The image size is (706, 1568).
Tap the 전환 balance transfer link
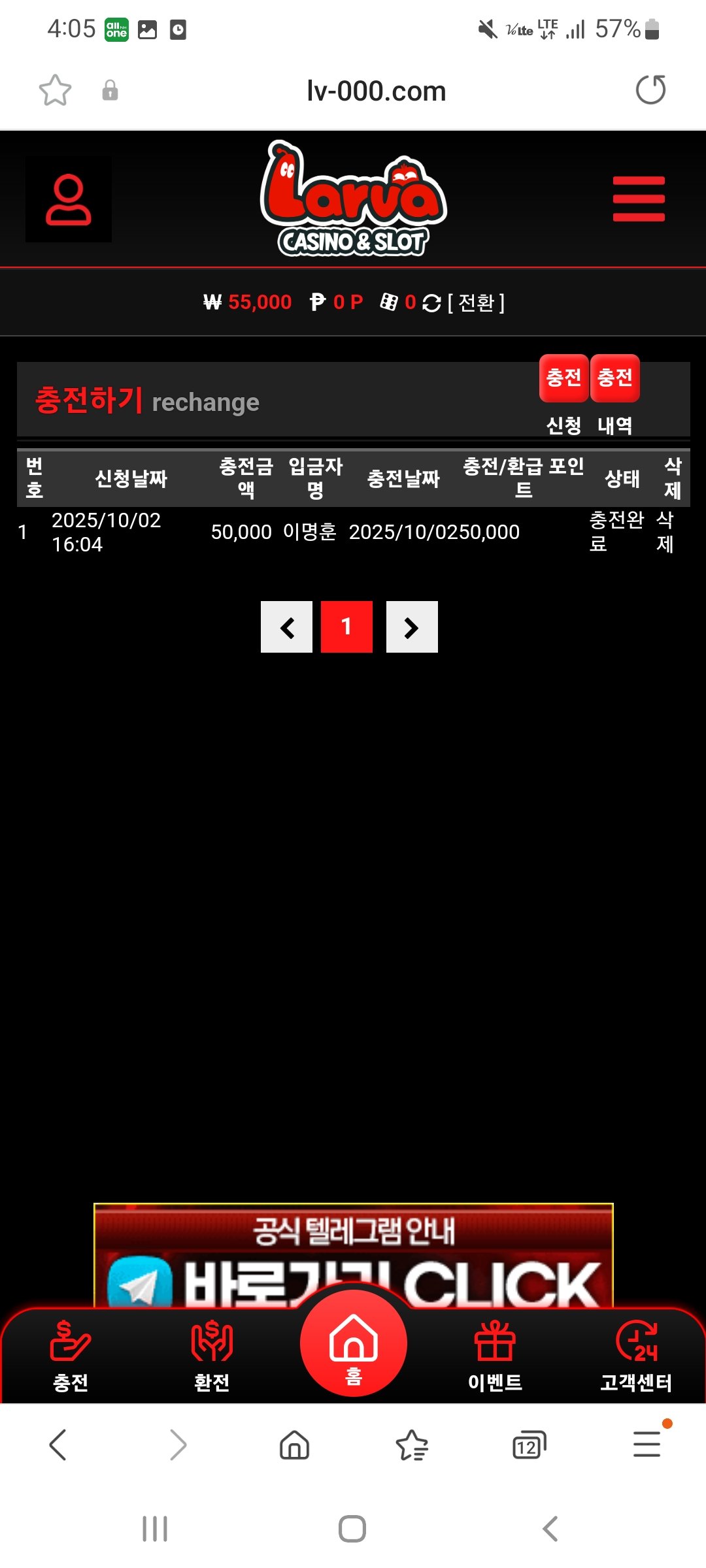[x=476, y=302]
